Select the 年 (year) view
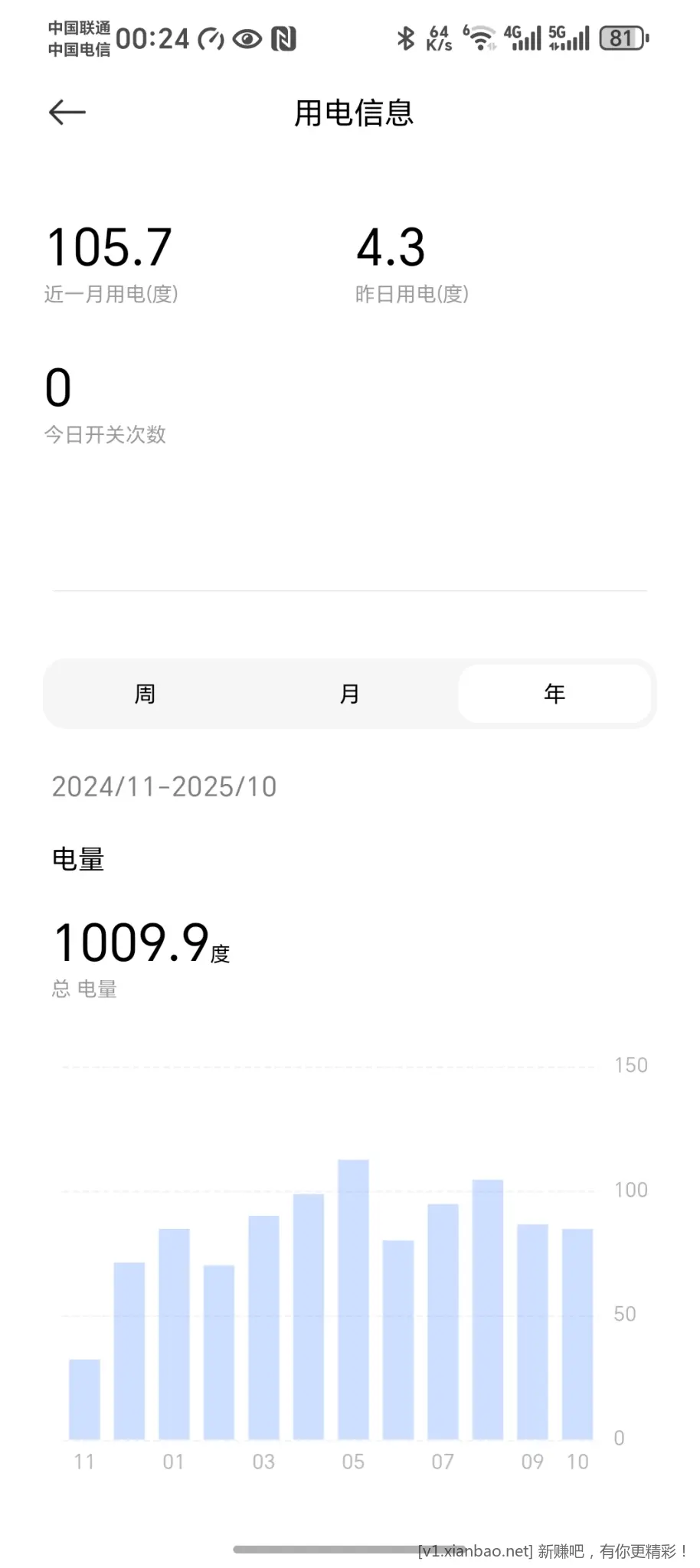Screen dimensions: 700x1568 [554, 694]
